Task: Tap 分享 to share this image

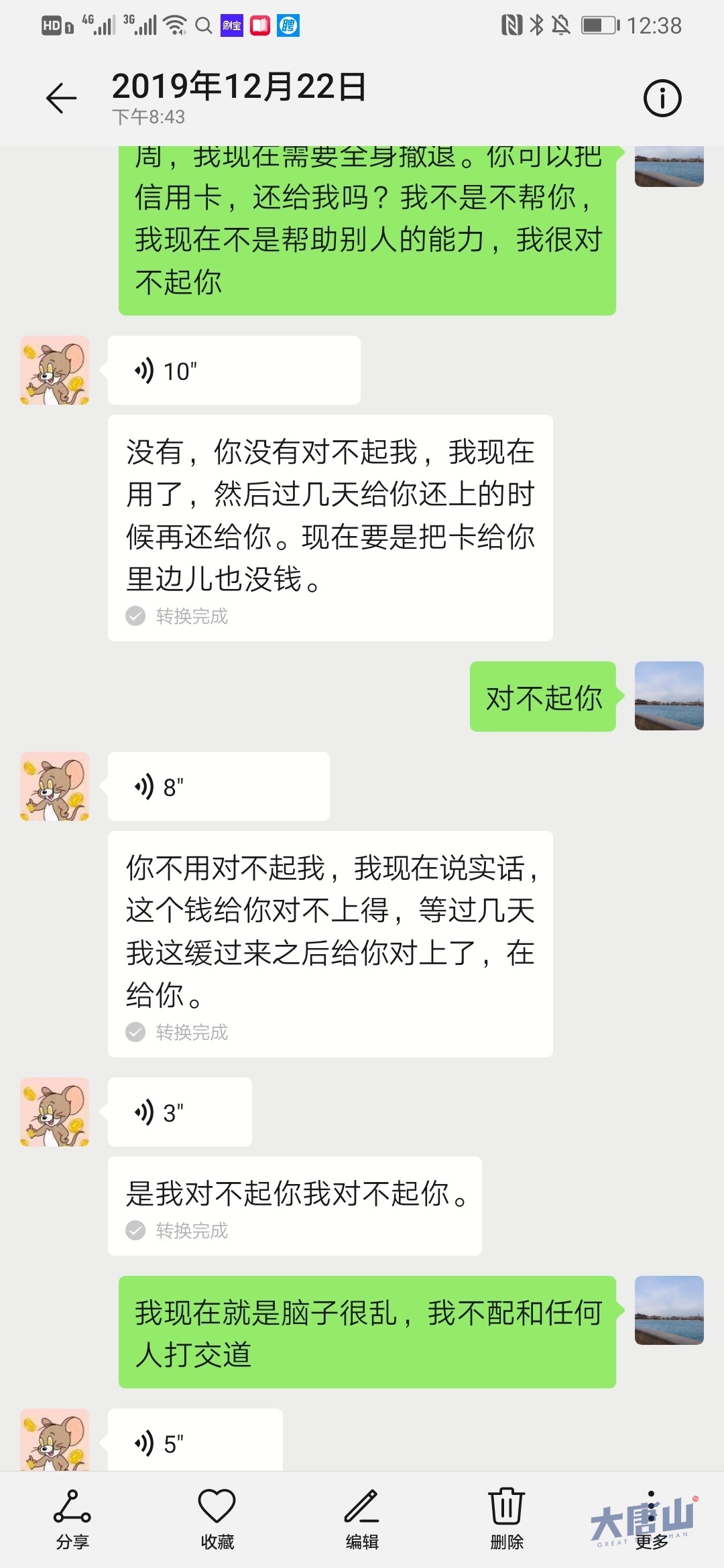Action: coord(72,1519)
